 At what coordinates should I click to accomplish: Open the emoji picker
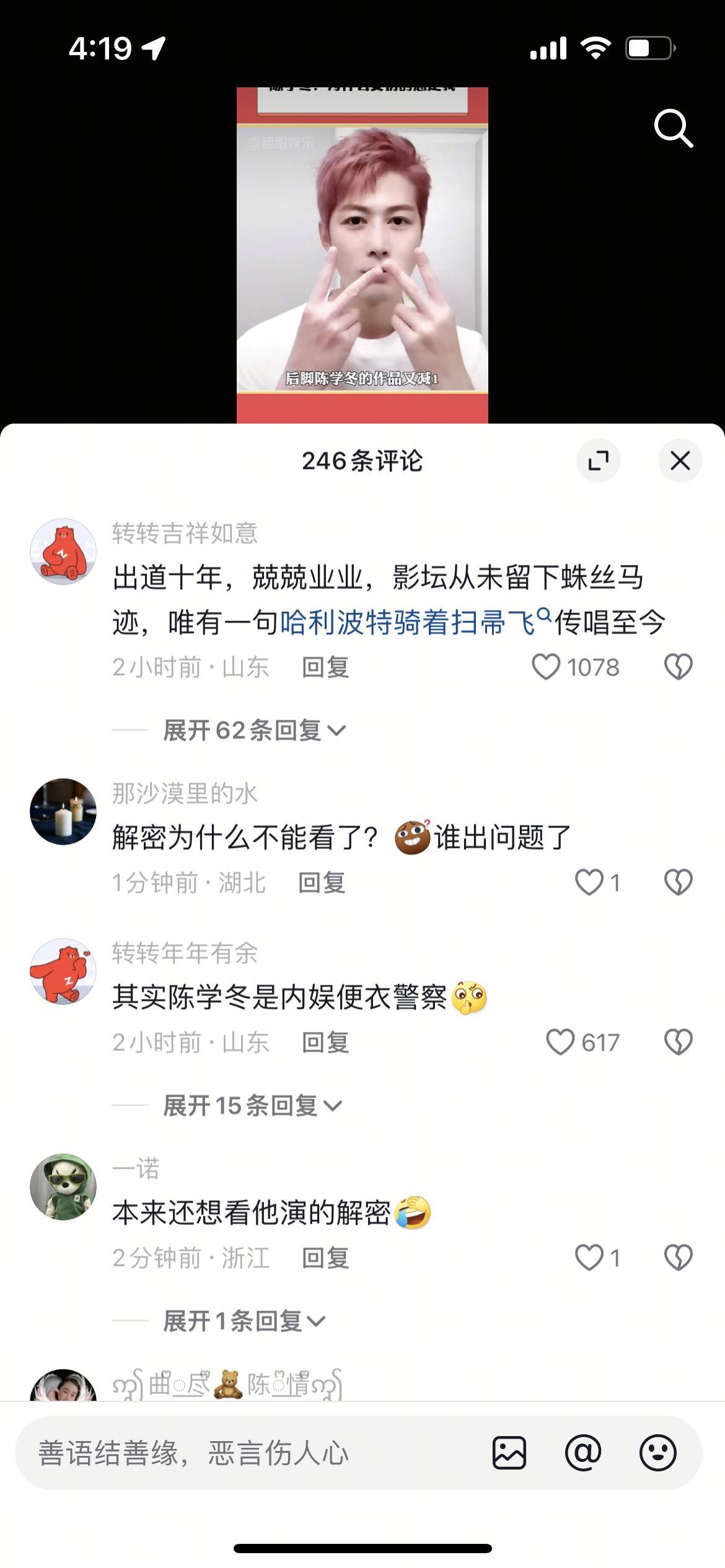(657, 1453)
